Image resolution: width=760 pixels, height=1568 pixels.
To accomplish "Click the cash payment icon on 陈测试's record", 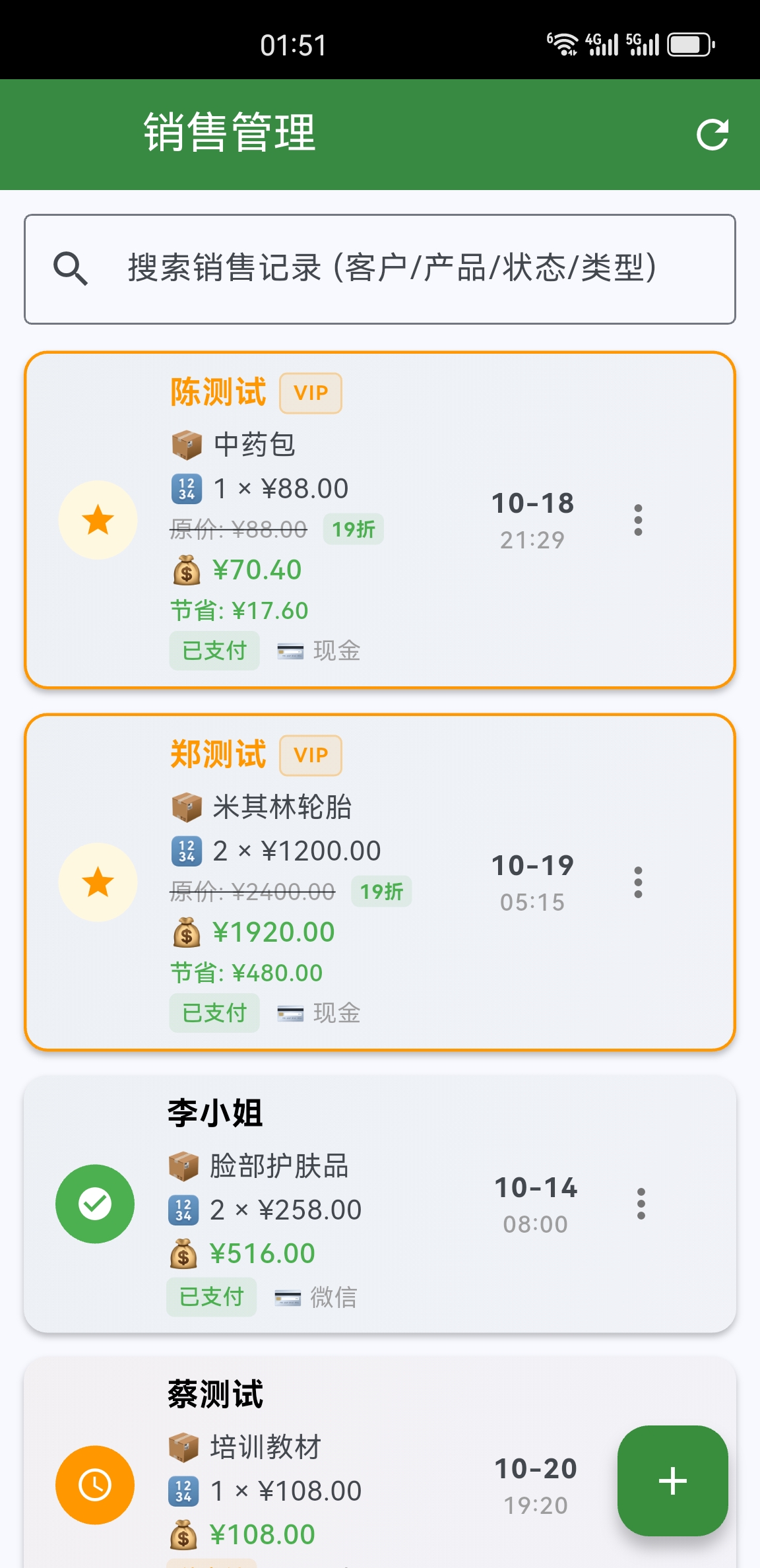I will [288, 651].
